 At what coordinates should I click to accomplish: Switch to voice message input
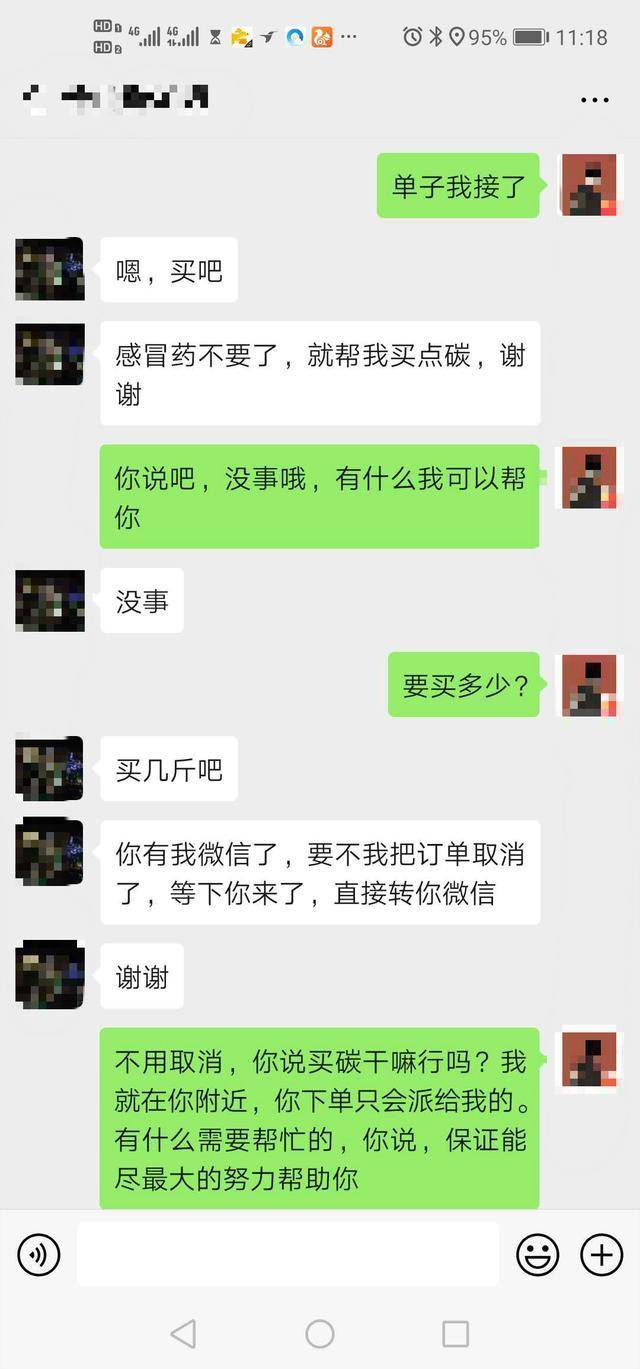click(39, 1254)
